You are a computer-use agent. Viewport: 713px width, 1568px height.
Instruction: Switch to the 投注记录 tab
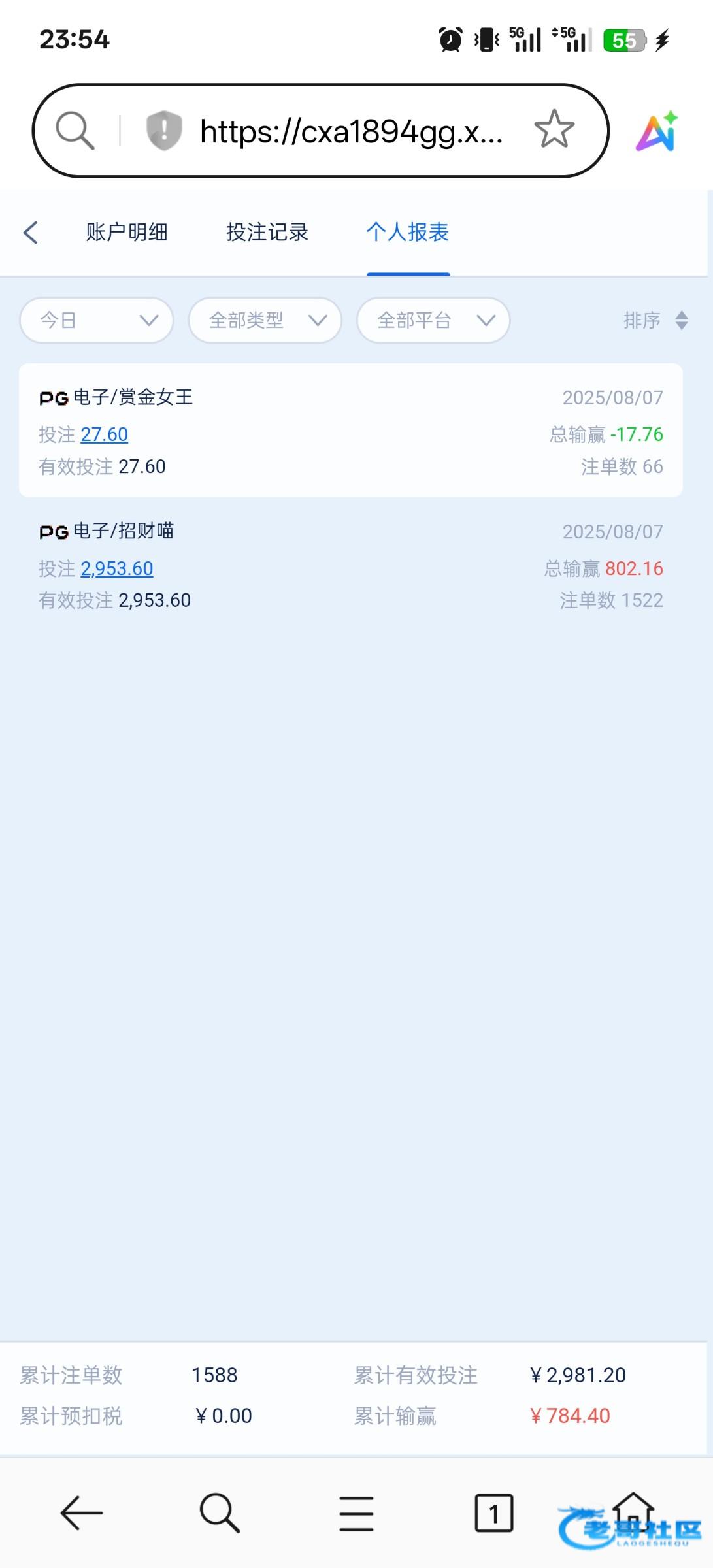click(x=267, y=232)
